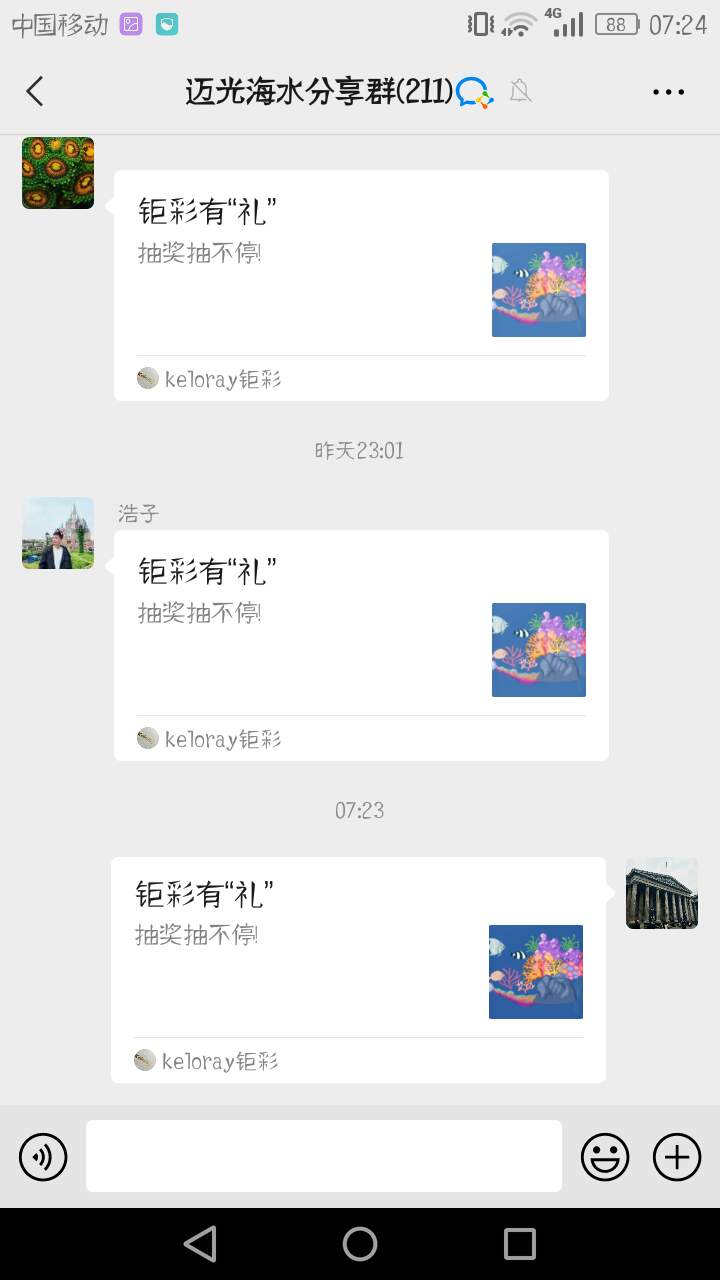The height and width of the screenshot is (1280, 720).
Task: Open the shared card sent at 07:23
Action: [x=358, y=969]
